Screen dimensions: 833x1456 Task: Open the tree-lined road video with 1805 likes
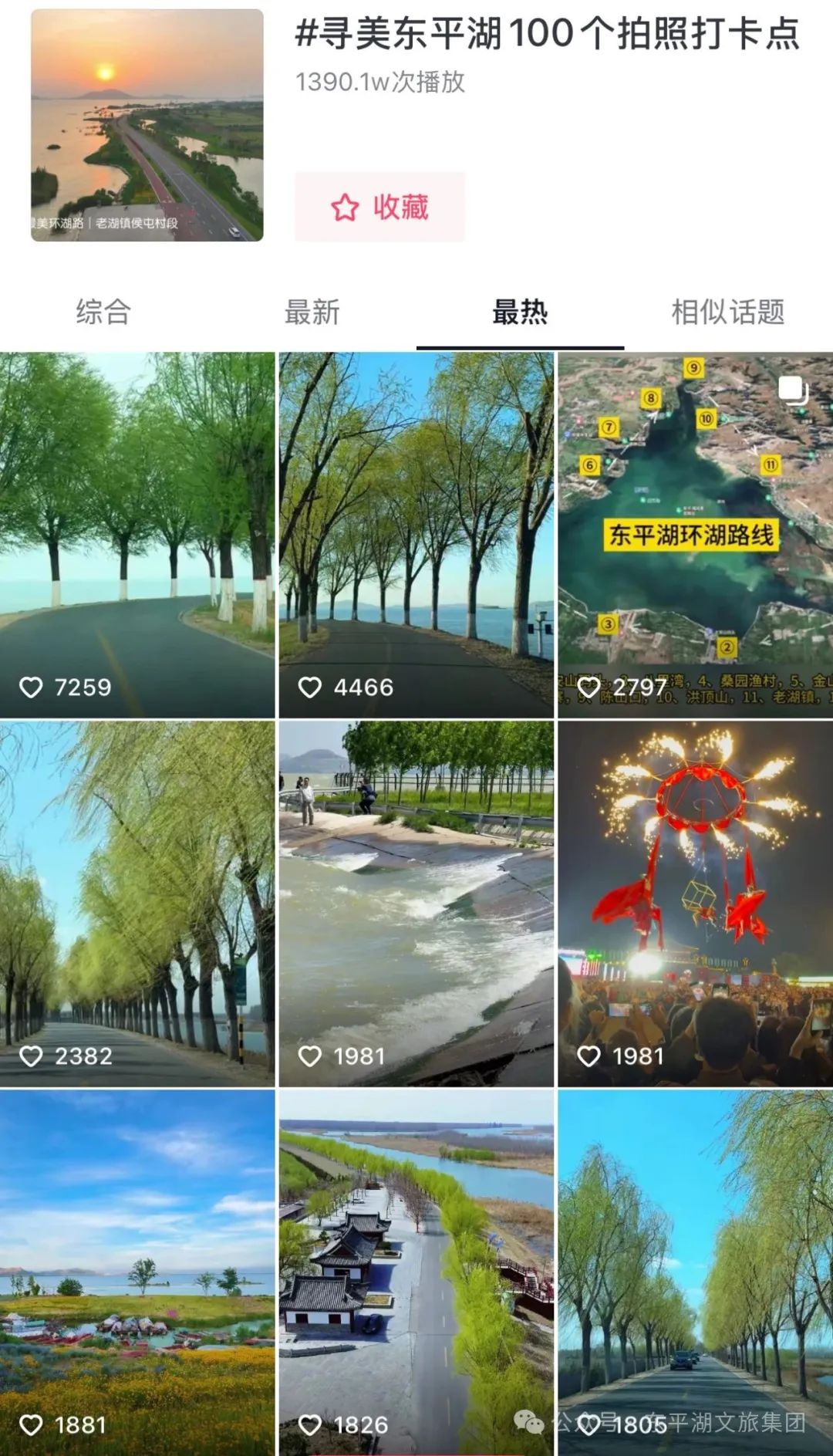(695, 1272)
